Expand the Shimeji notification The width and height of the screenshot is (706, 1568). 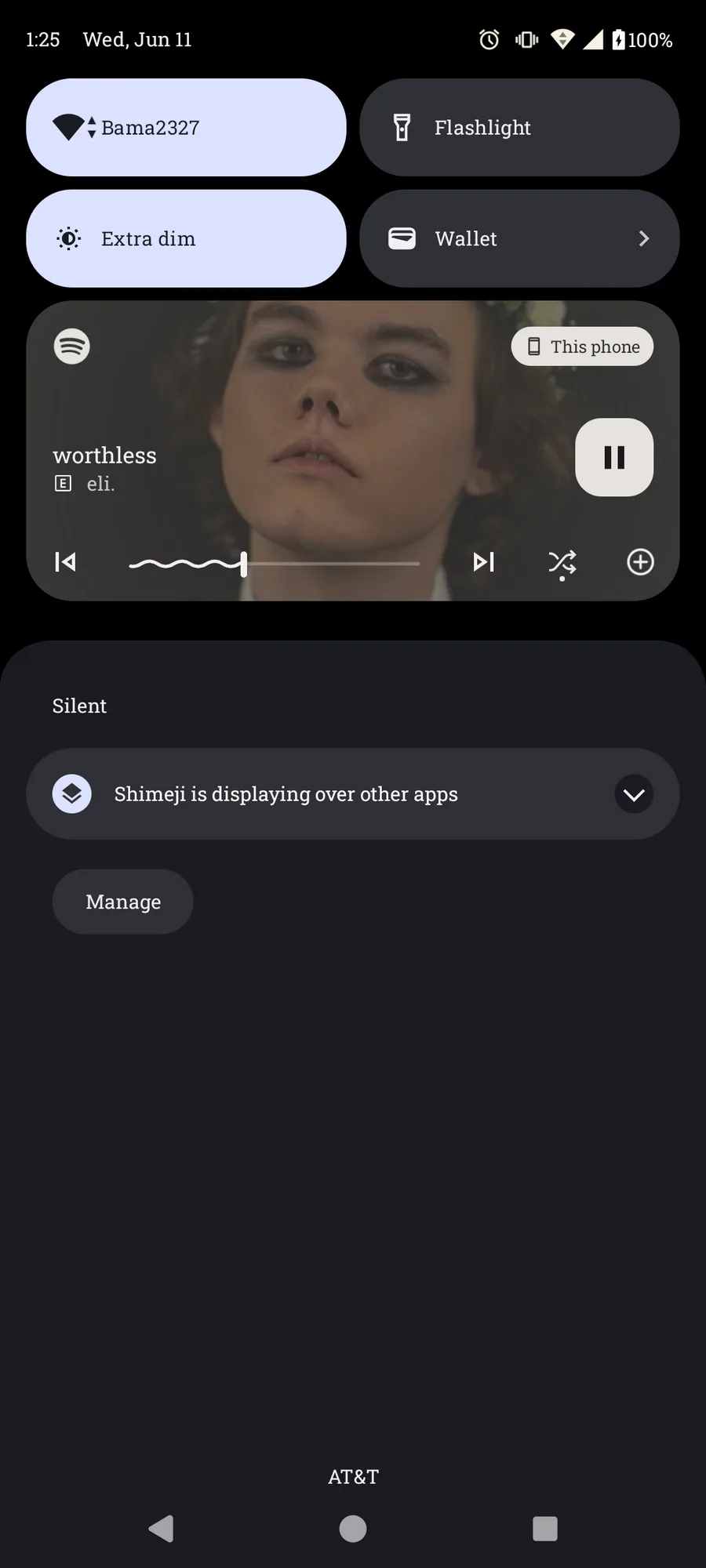(634, 794)
